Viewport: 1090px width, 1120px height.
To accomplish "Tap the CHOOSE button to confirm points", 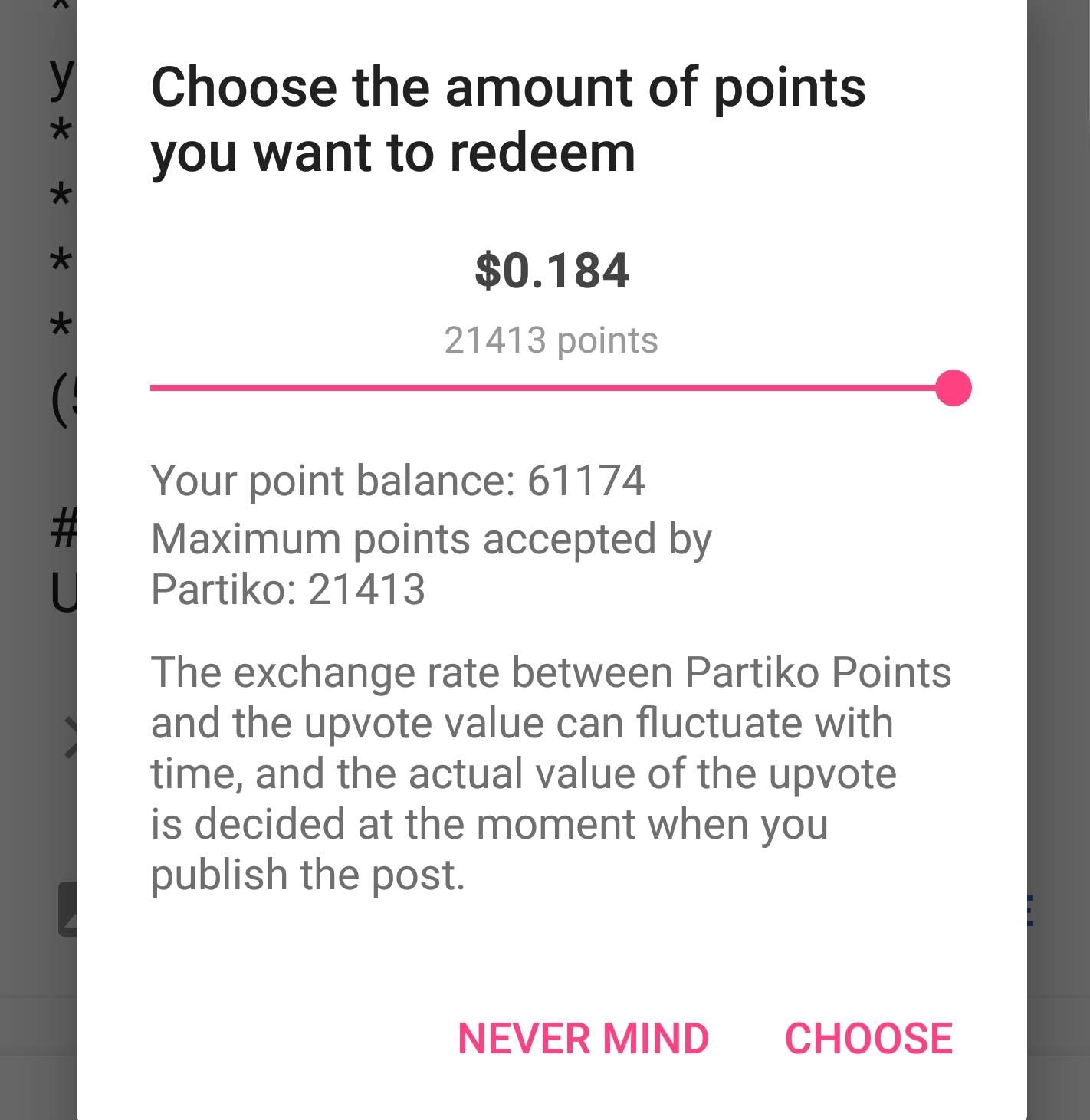I will (868, 1039).
